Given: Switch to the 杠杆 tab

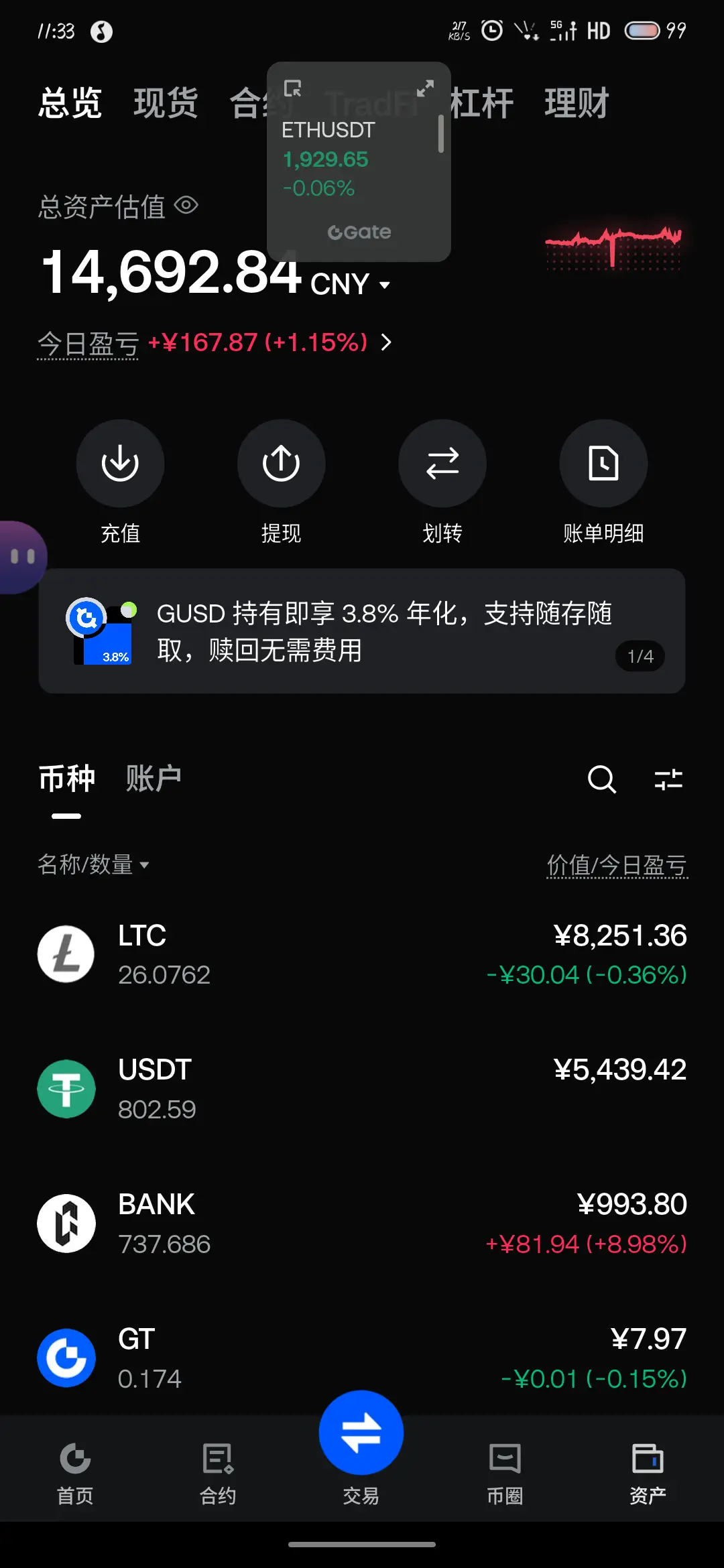Looking at the screenshot, I should (x=481, y=103).
